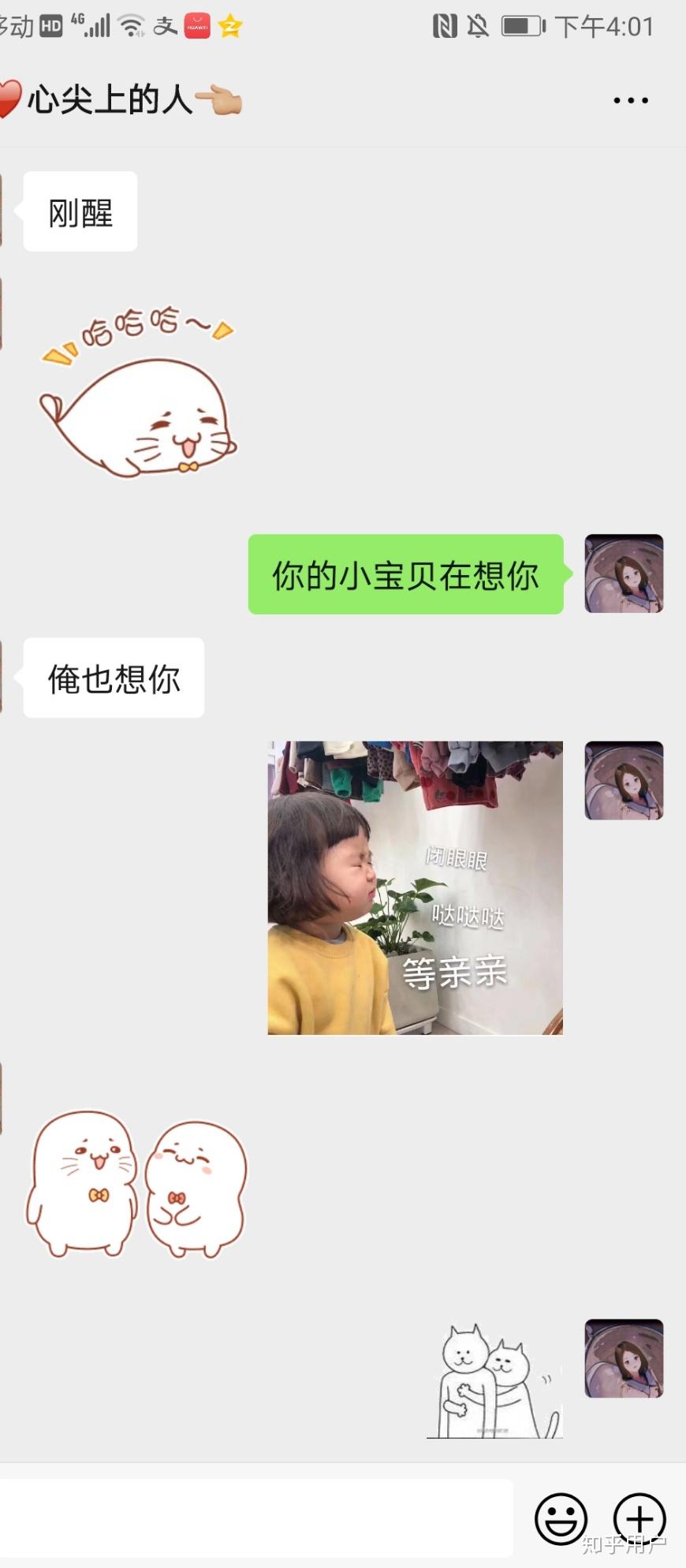View the 哈哈哈 seal sticker
Image resolution: width=686 pixels, height=1568 pixels.
[139, 394]
